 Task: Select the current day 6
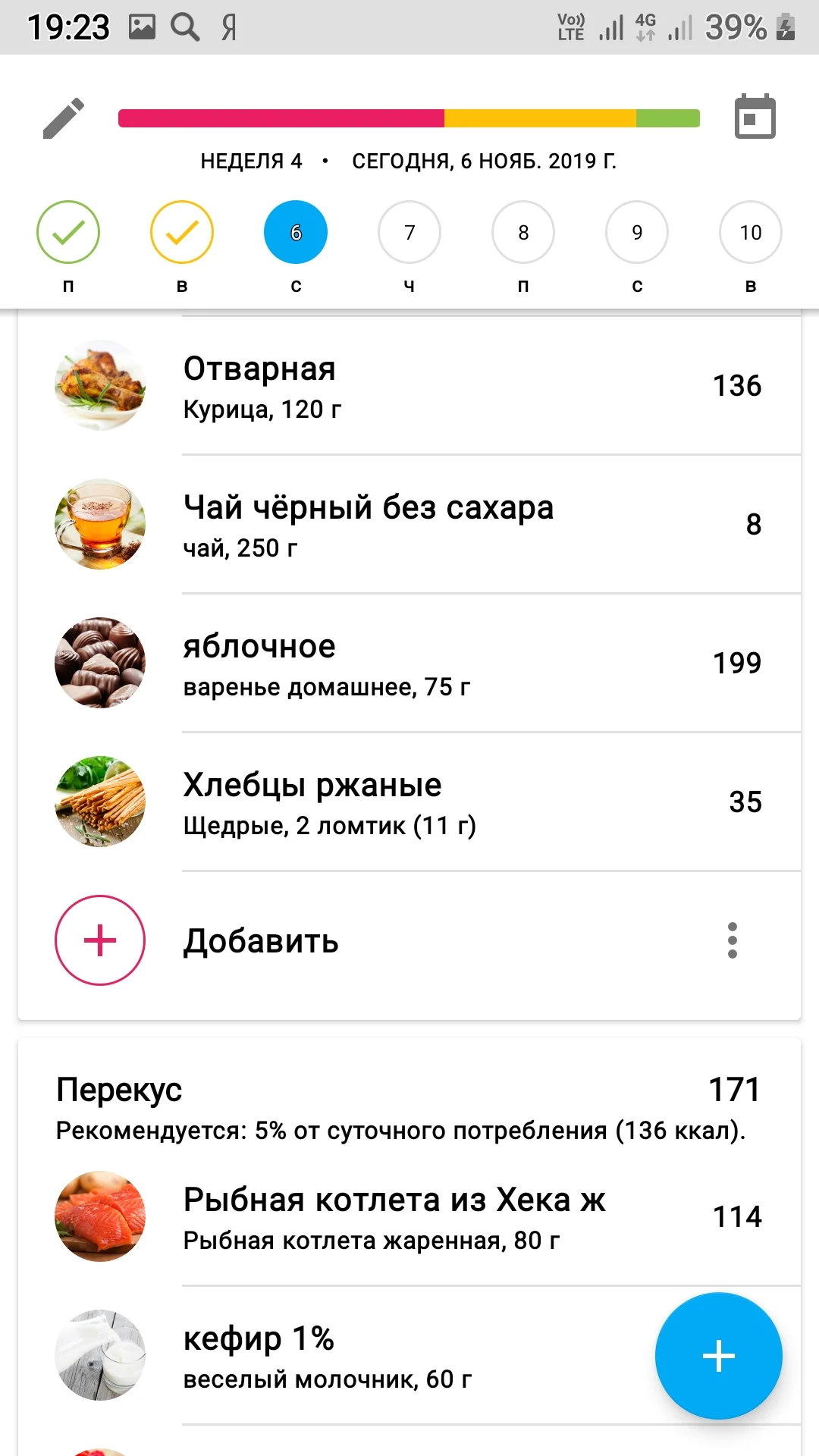click(x=296, y=232)
